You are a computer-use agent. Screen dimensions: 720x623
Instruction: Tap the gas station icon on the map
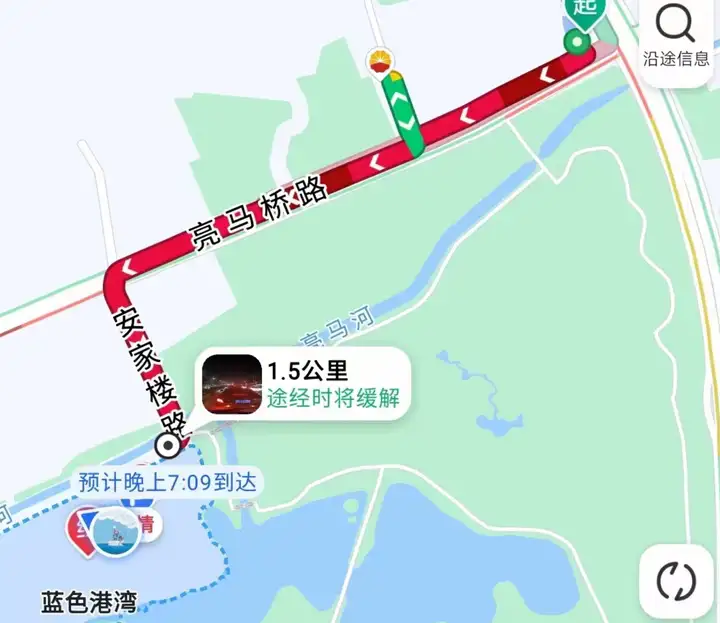[379, 63]
